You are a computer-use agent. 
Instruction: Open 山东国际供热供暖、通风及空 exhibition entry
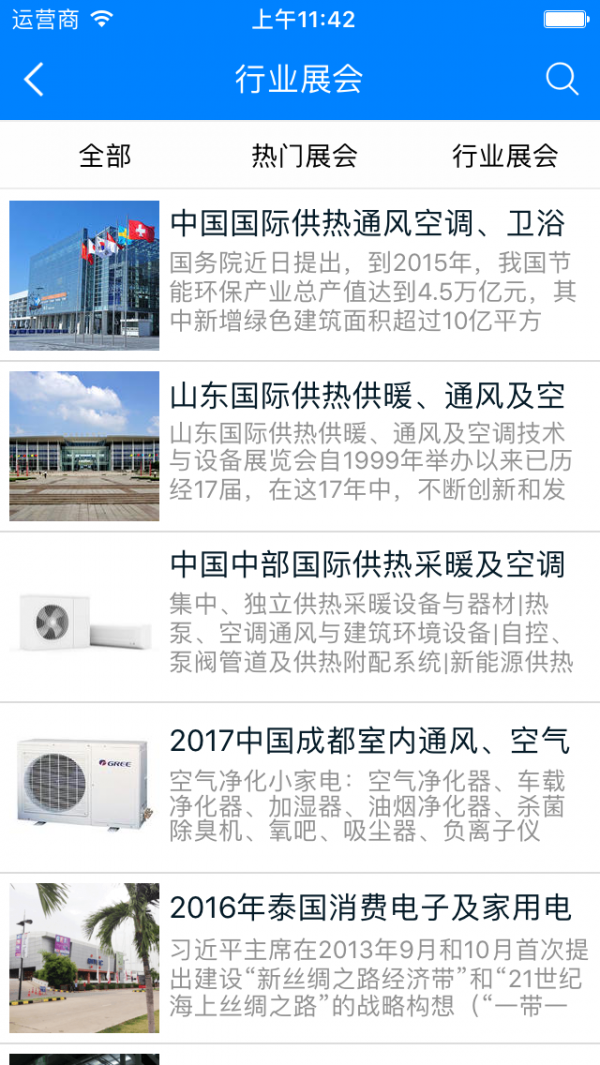point(367,396)
